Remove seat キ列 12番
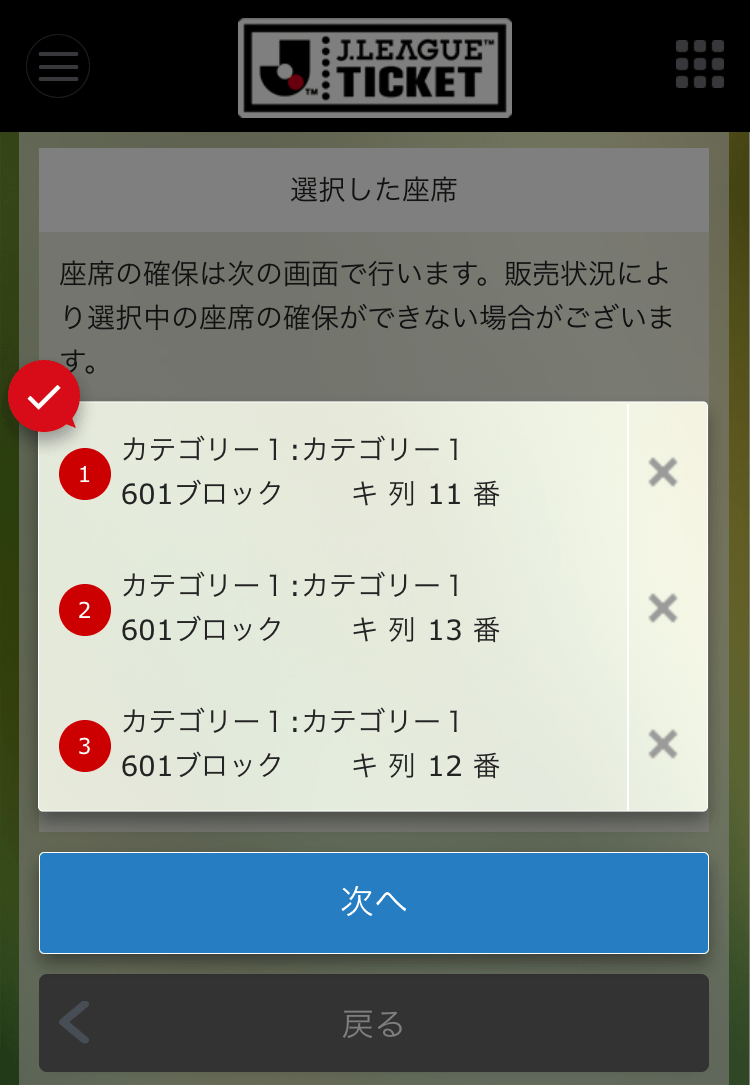 [663, 744]
